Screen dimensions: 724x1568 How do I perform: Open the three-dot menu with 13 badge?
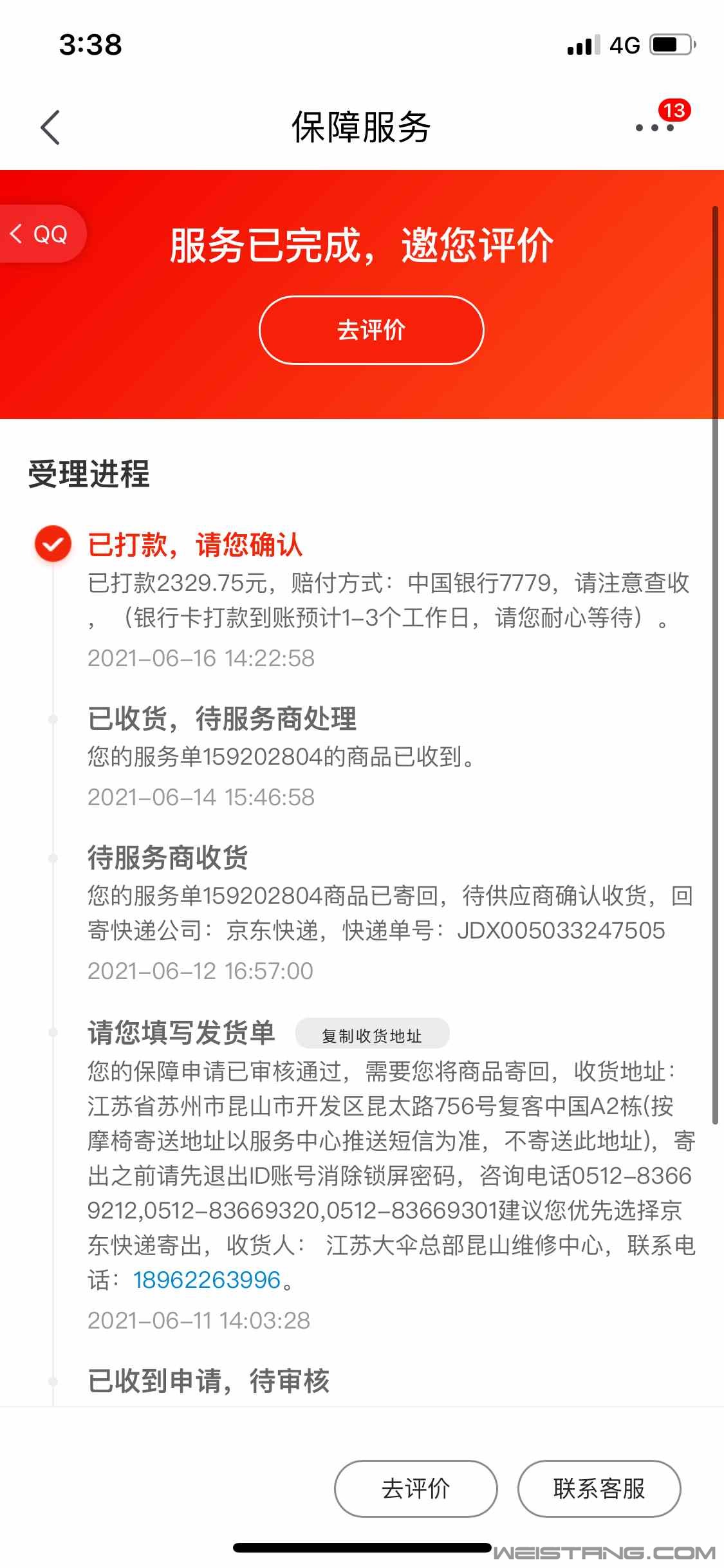[655, 127]
